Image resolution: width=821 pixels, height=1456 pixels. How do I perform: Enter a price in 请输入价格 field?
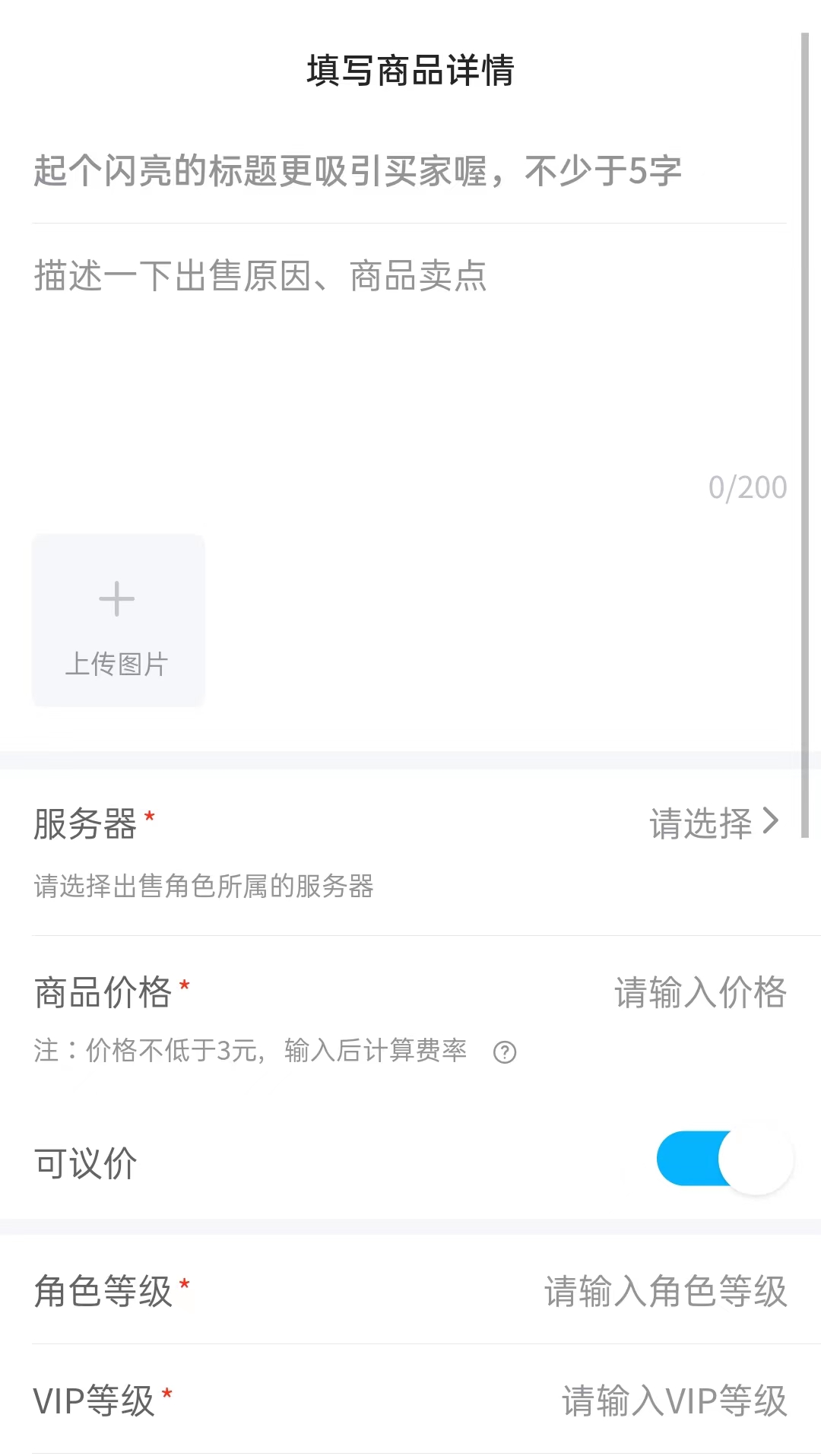coord(699,993)
